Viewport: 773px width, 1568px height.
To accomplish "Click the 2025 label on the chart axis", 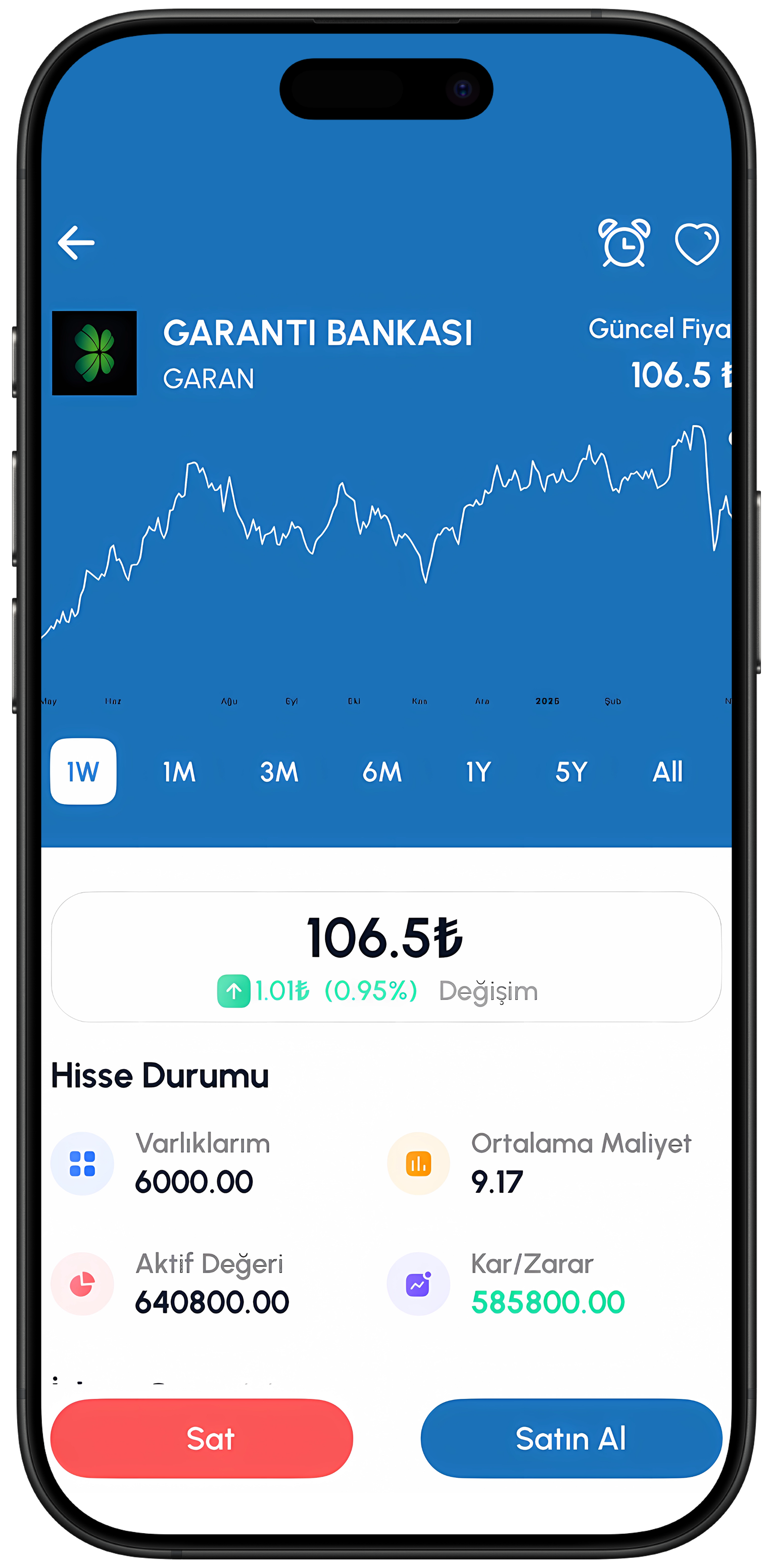I will click(548, 700).
